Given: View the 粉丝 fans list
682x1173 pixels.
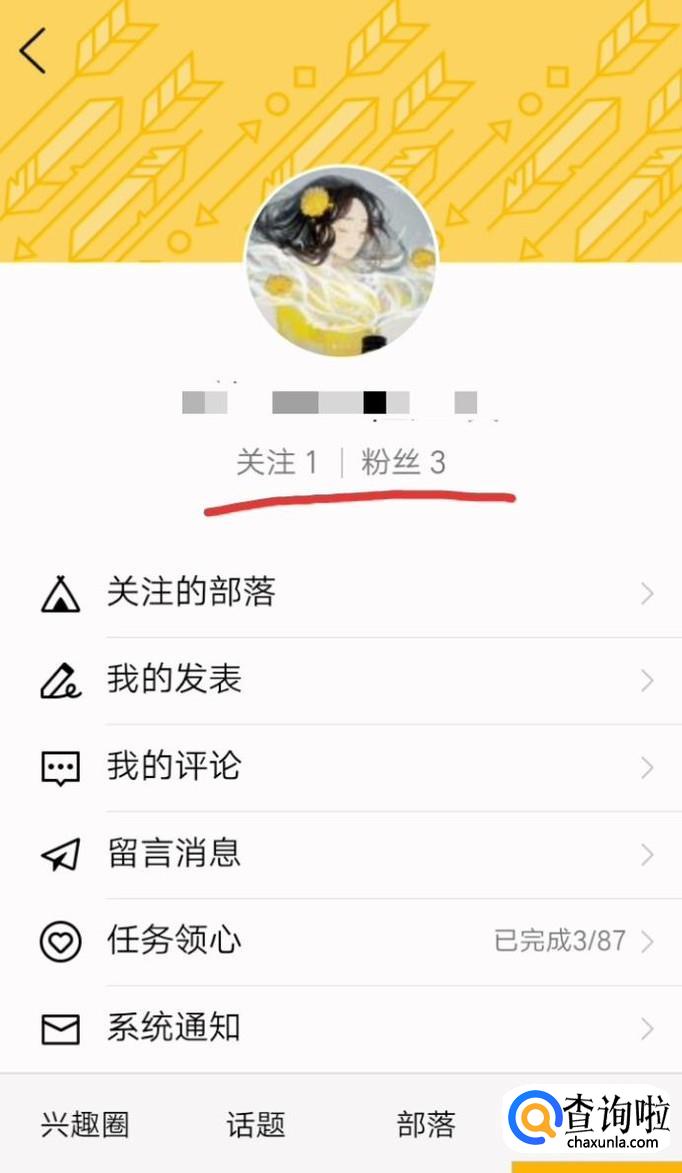Looking at the screenshot, I should click(403, 463).
